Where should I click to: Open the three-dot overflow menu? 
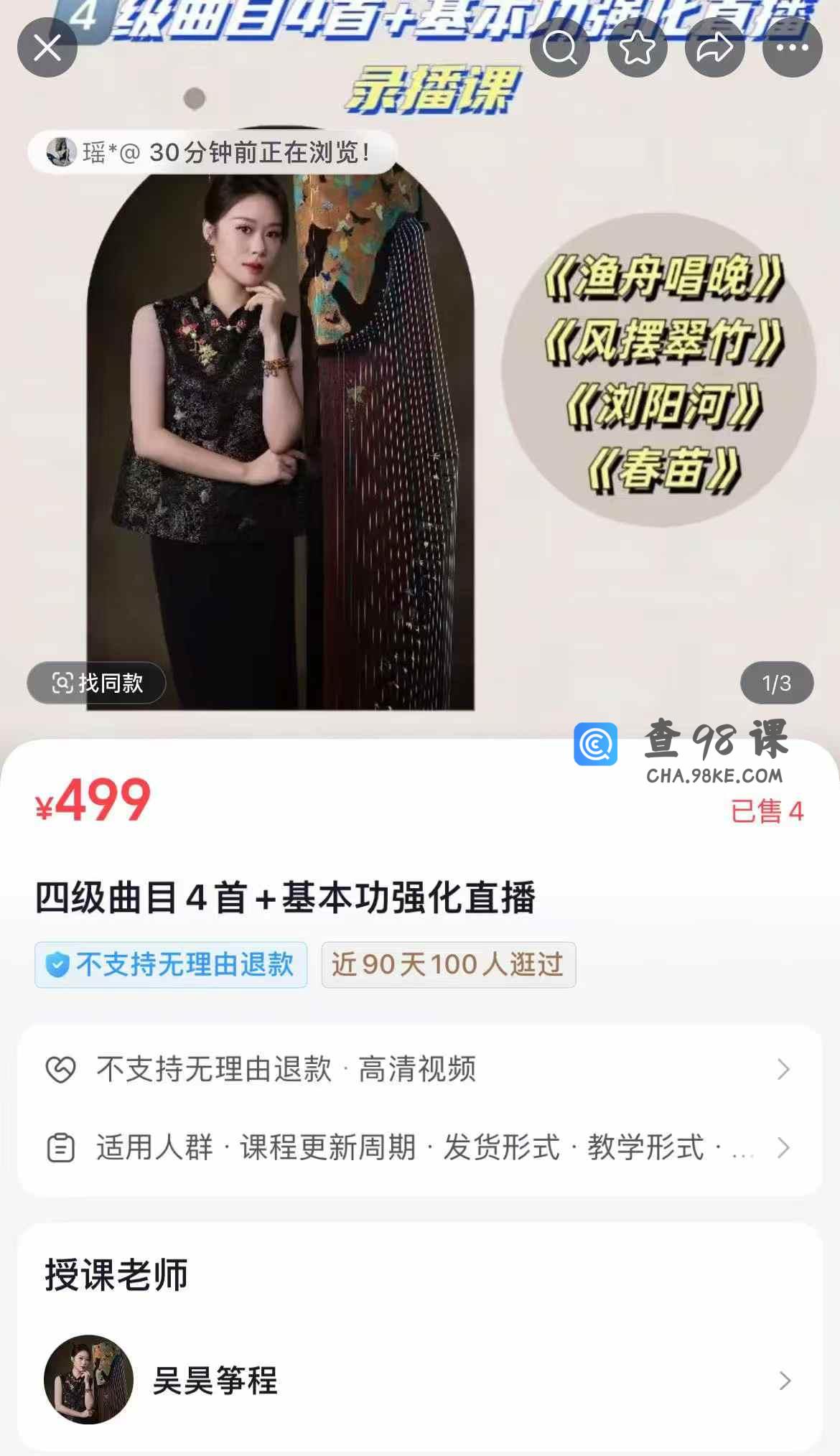[792, 48]
